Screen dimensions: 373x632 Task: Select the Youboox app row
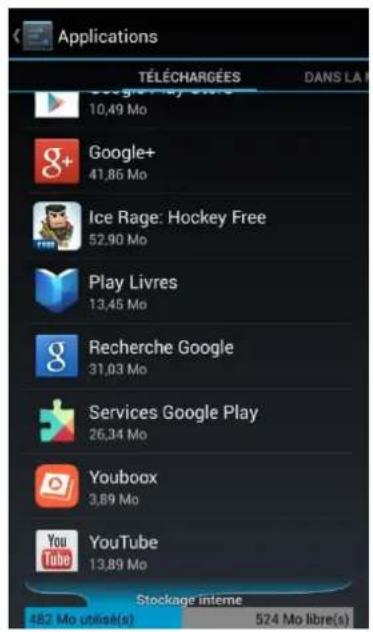[188, 486]
